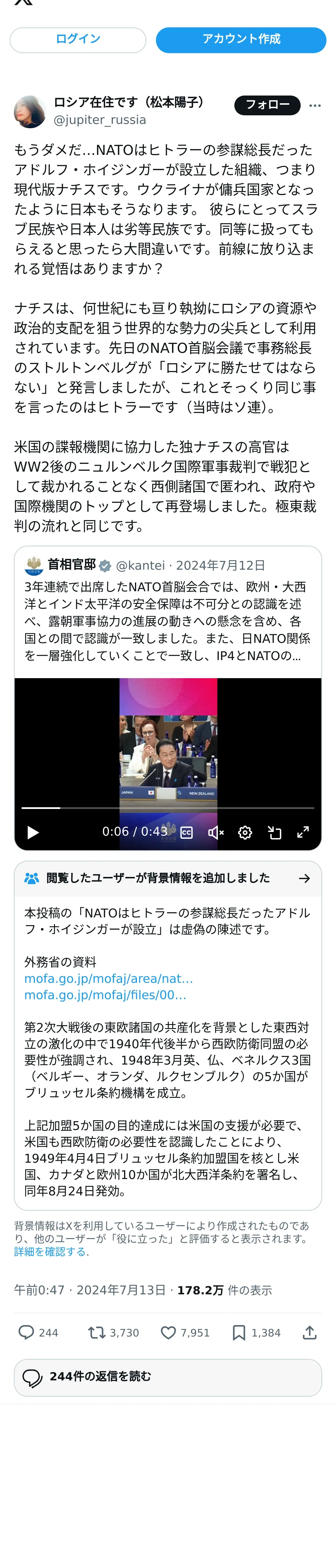Open the mofa.go.jp/mofaj/area/nat link
The width and height of the screenshot is (336, 1568).
(x=109, y=979)
